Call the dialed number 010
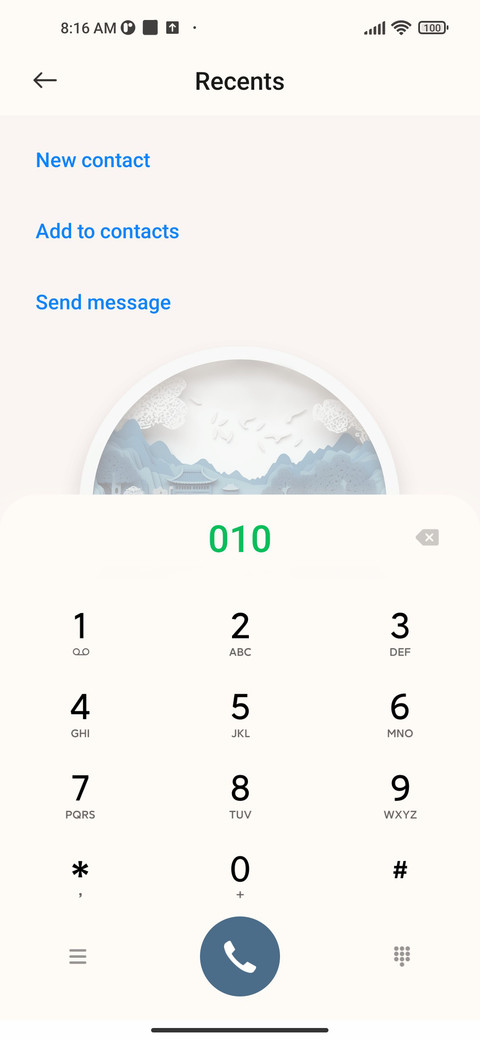Image resolution: width=480 pixels, height=1040 pixels. 240,956
